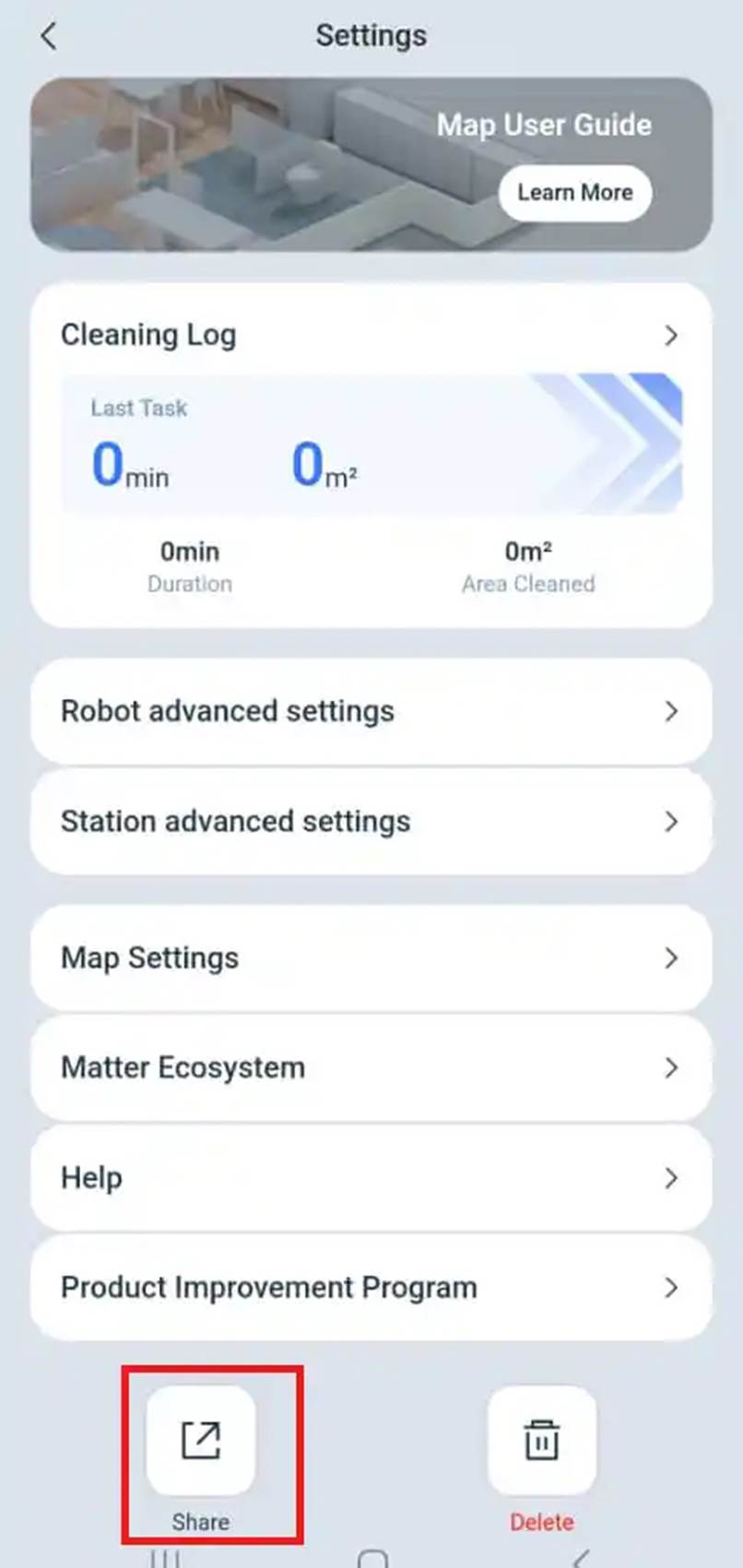
Task: View the Product Improvement Program
Action: [371, 1288]
